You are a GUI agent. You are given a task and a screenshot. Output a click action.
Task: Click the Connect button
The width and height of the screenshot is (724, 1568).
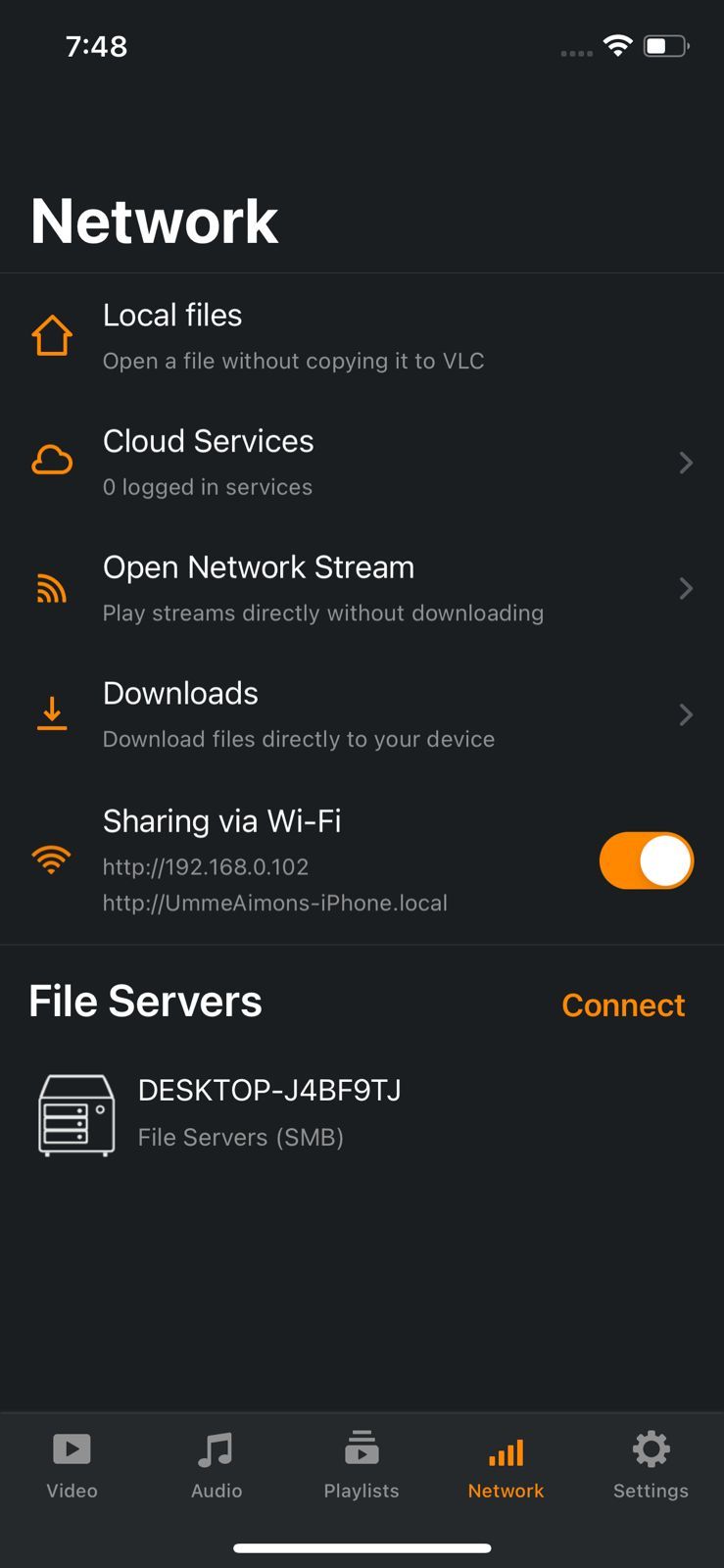(x=623, y=1004)
